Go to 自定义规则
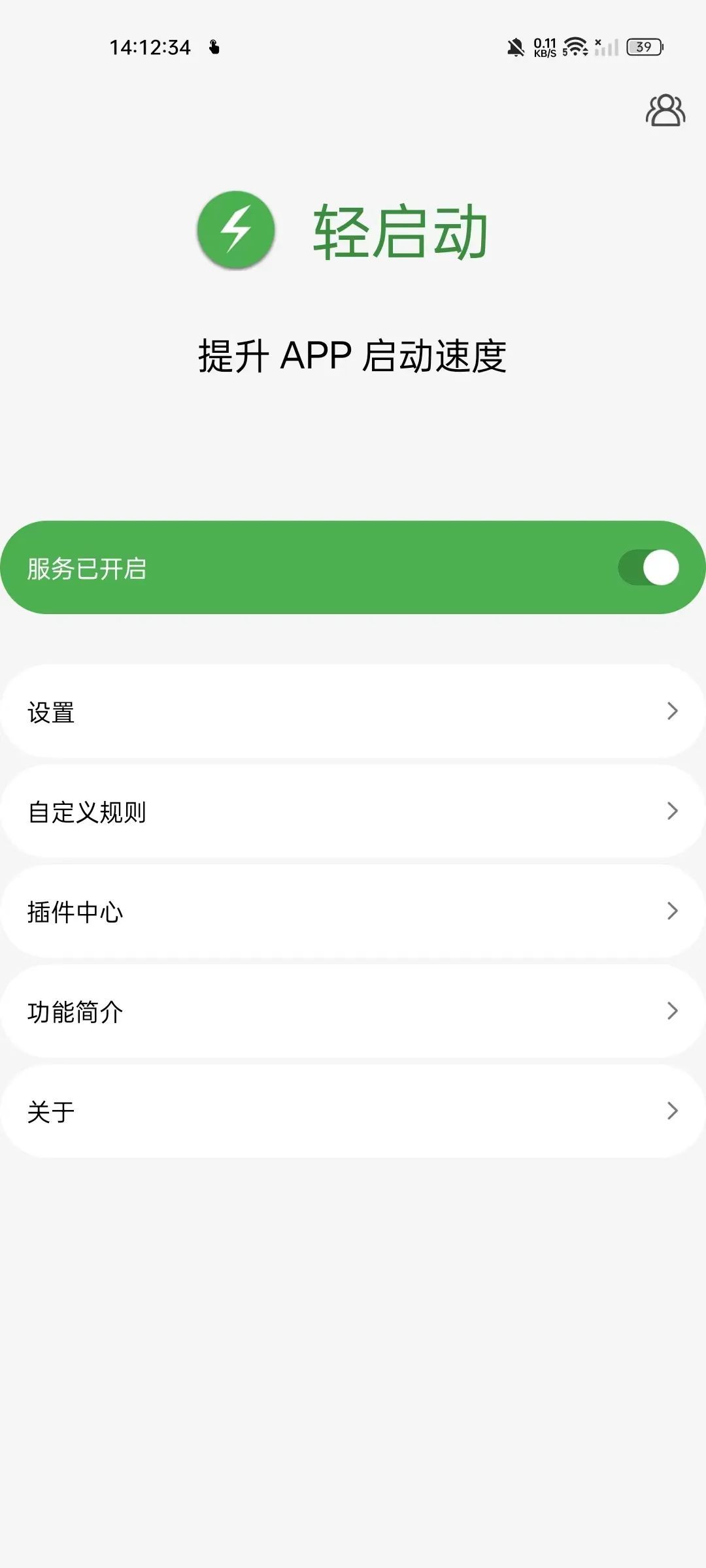This screenshot has height=1568, width=706. click(x=353, y=811)
